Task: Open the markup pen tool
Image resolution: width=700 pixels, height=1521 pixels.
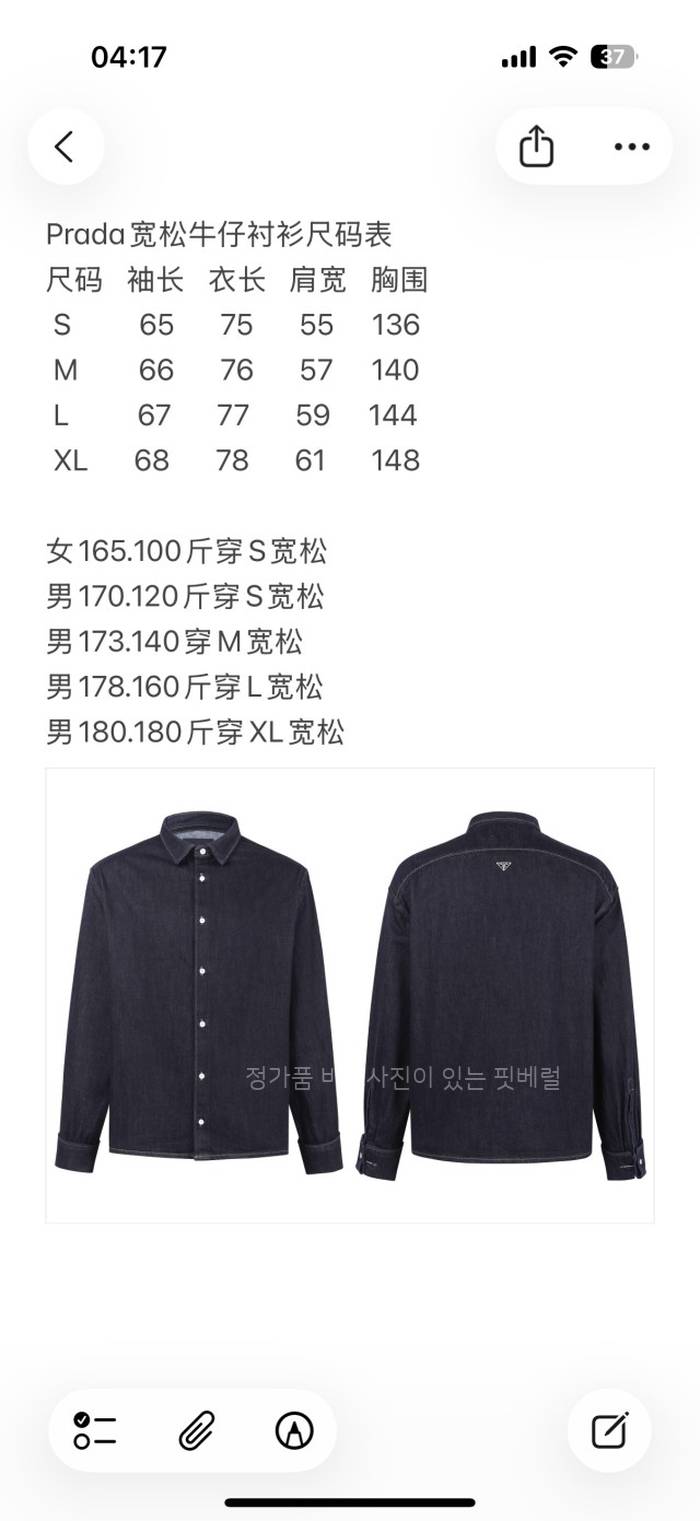Action: [x=294, y=1431]
